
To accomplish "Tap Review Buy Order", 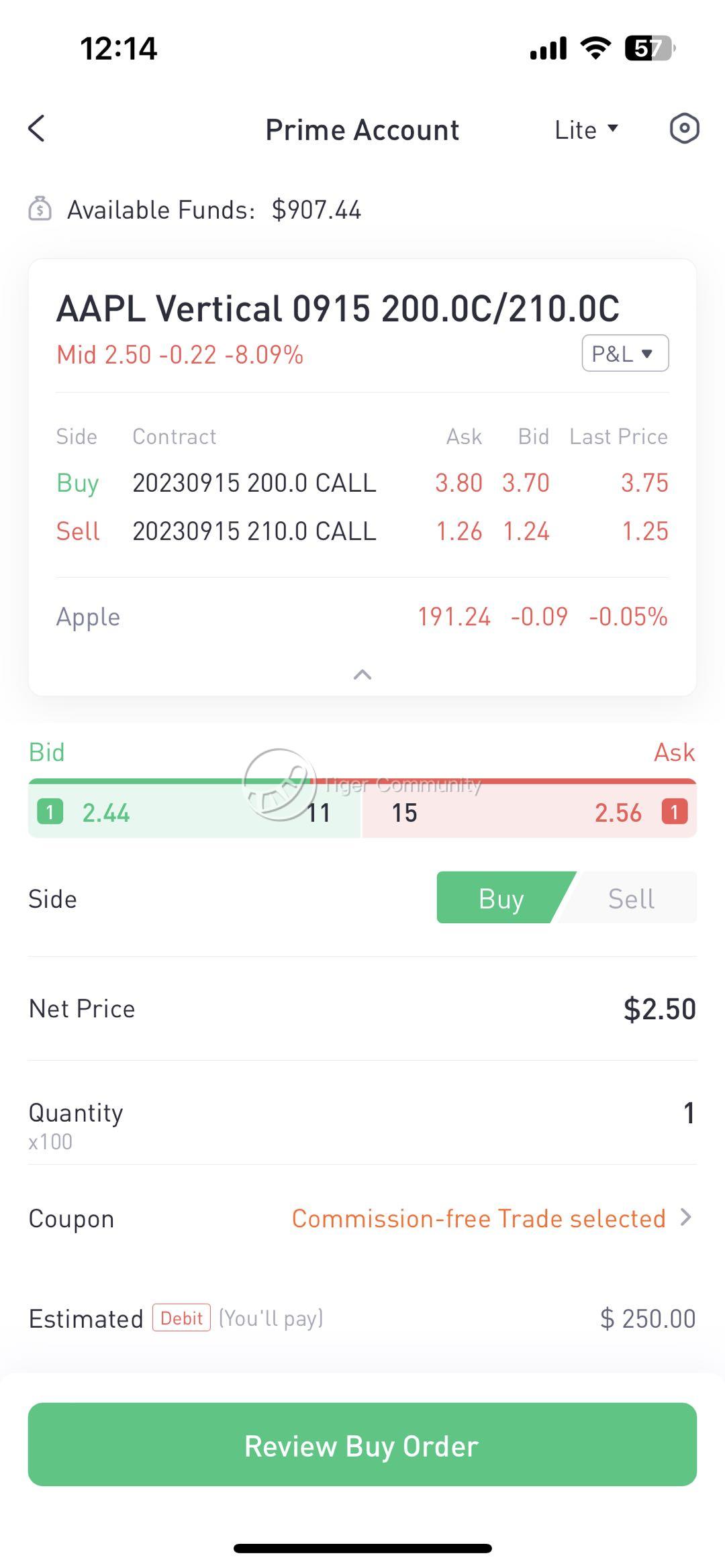I will coord(362,1445).
